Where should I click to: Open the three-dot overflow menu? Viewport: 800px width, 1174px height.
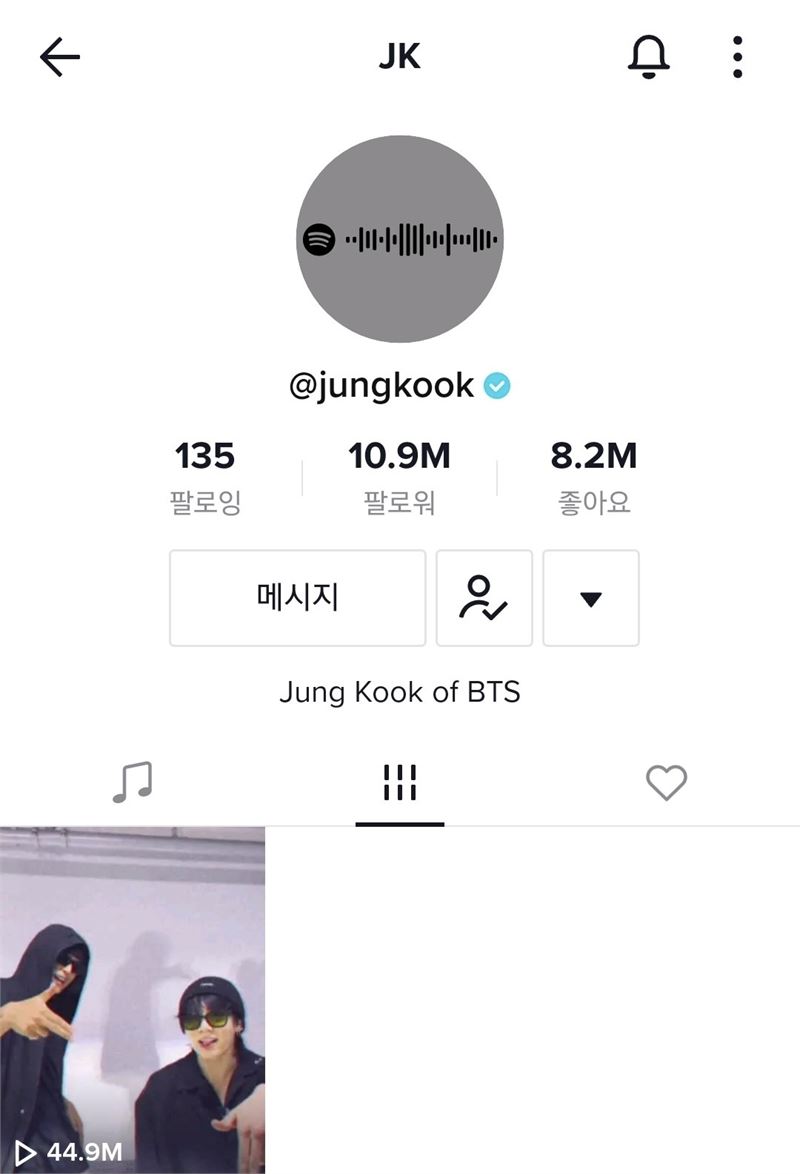(737, 57)
